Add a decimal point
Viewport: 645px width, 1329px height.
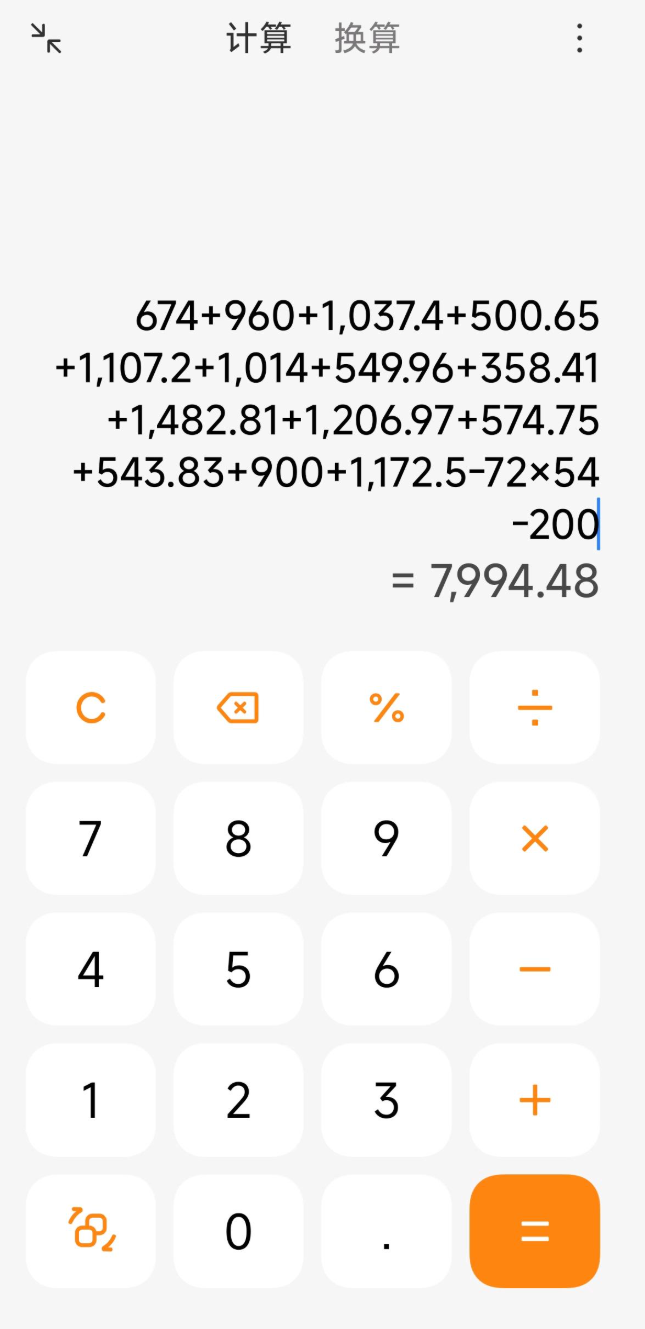point(386,1231)
